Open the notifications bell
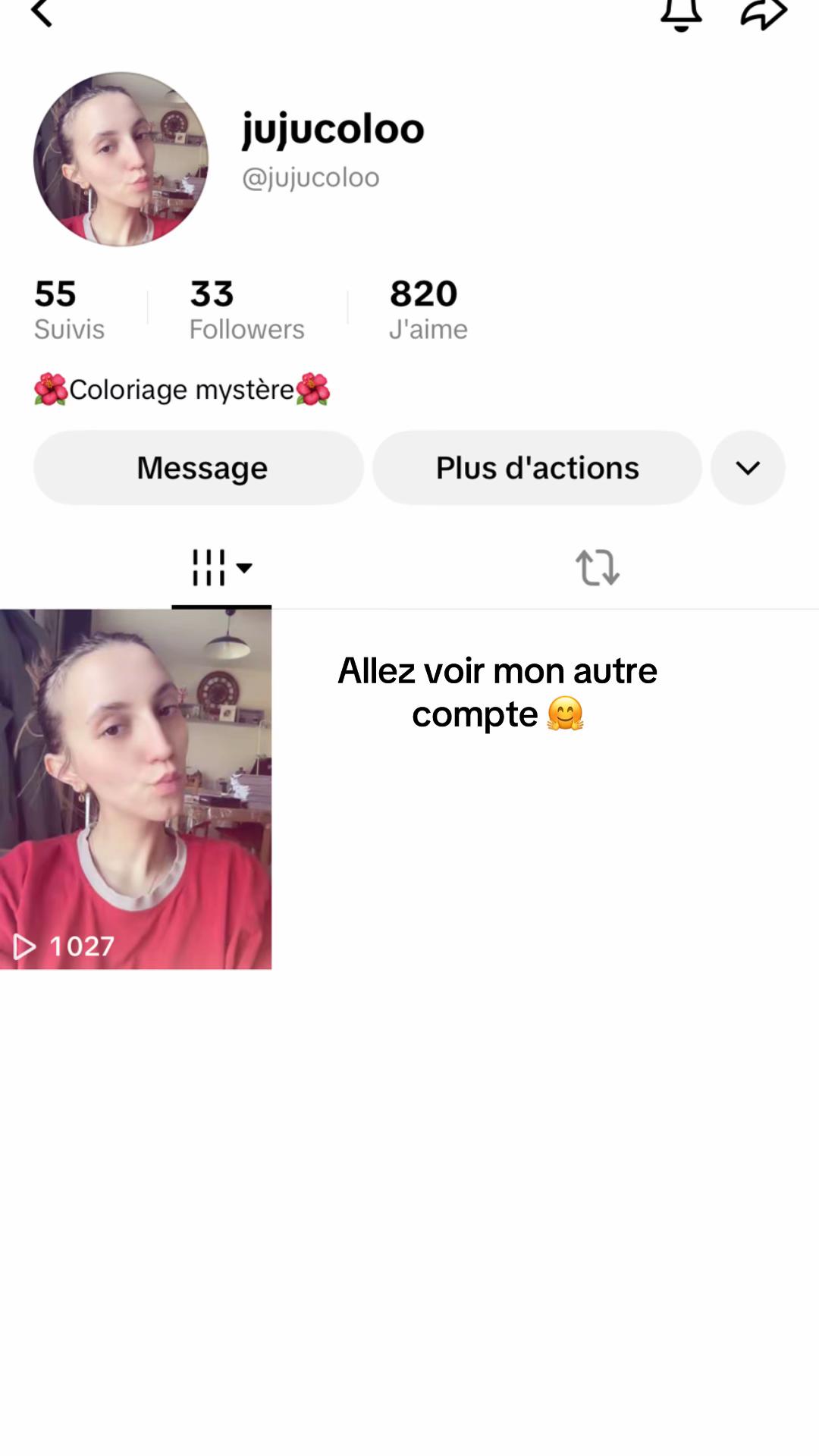 682,14
